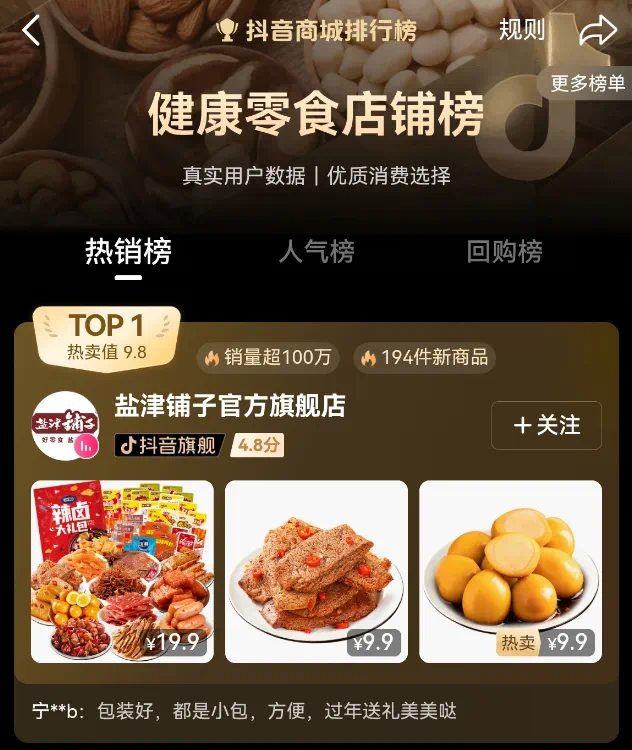
Task: Share this ranking page
Action: [598, 31]
